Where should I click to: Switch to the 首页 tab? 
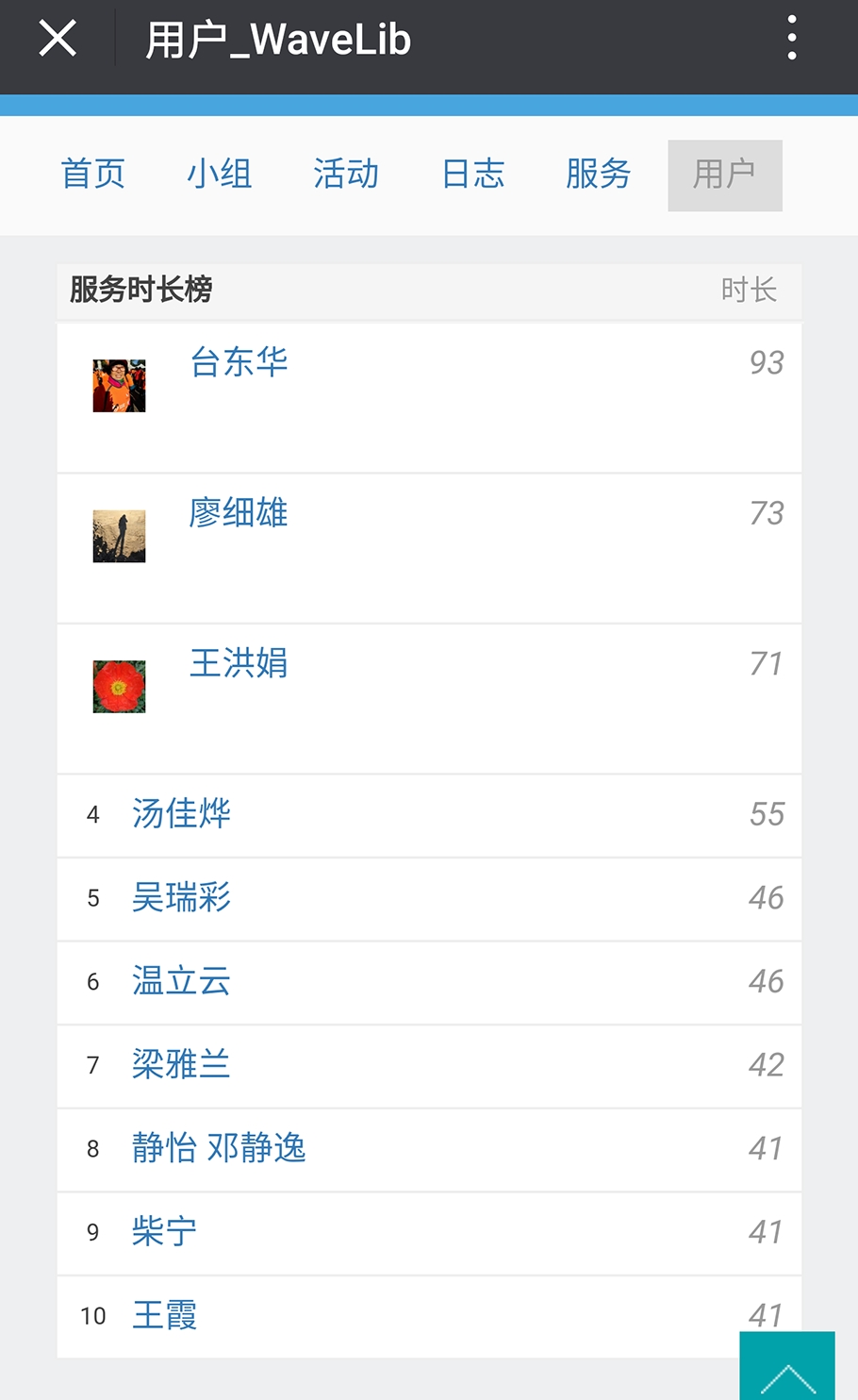92,175
